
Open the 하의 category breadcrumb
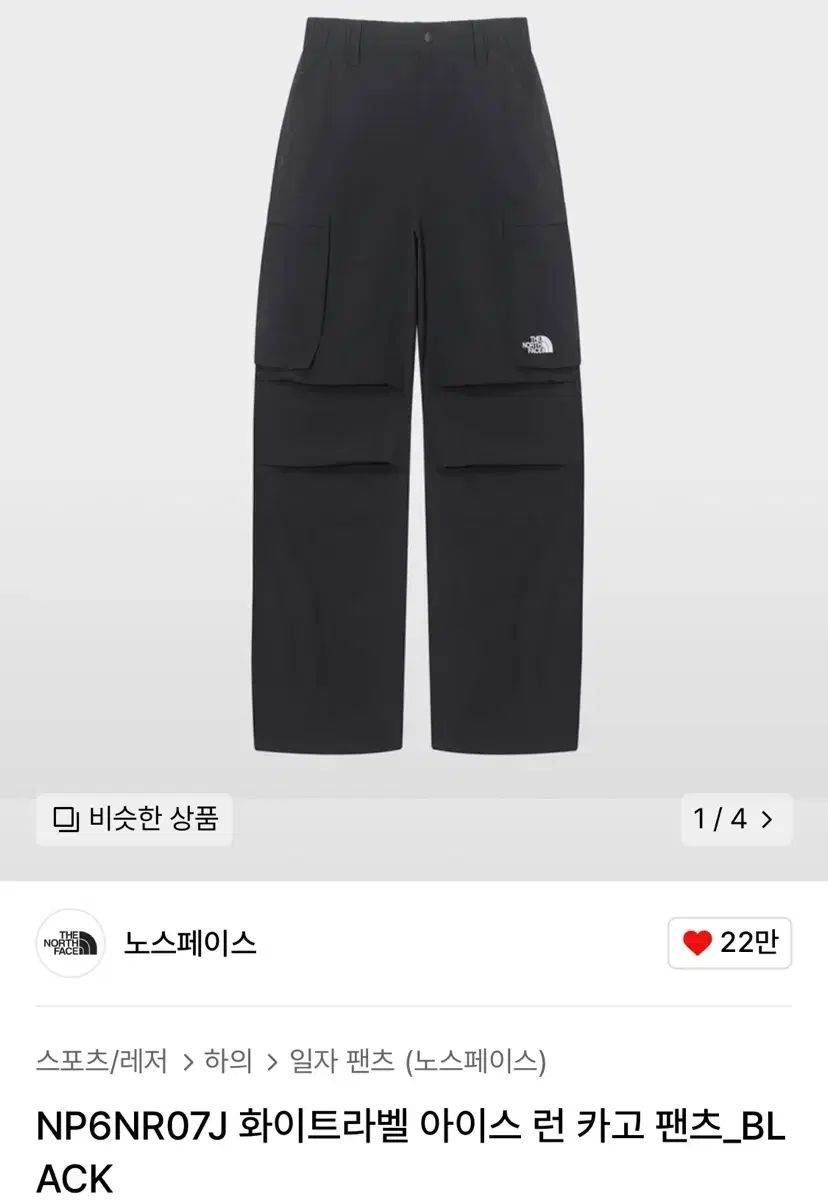click(x=228, y=1060)
